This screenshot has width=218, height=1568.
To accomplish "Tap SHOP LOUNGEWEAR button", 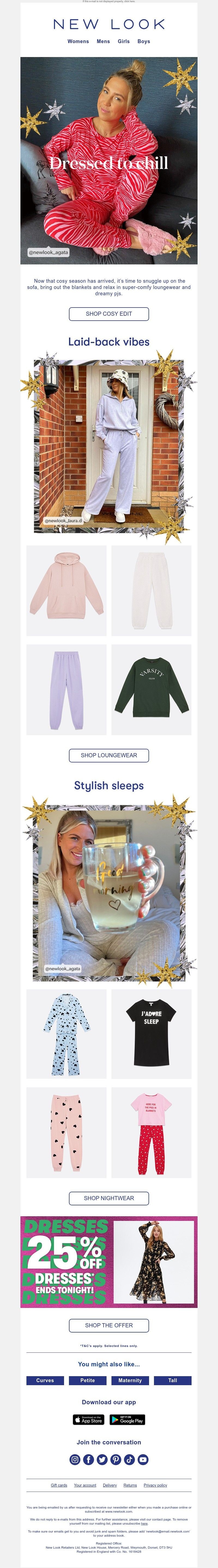I will pos(109,755).
